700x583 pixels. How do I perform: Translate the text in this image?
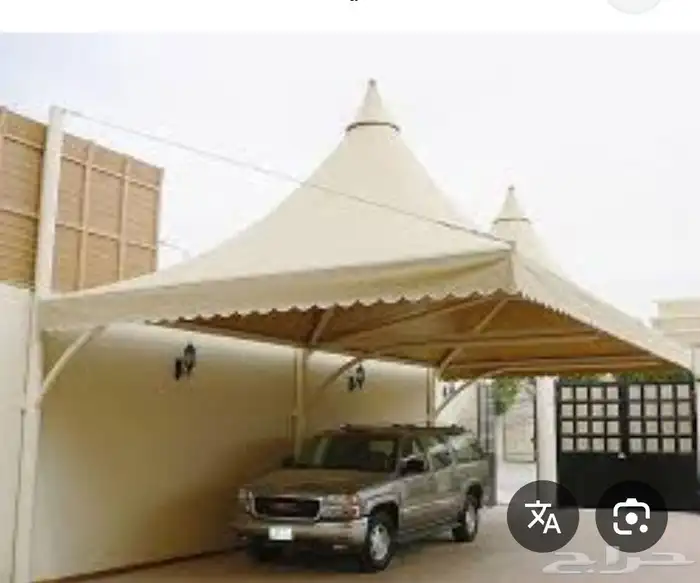[542, 516]
